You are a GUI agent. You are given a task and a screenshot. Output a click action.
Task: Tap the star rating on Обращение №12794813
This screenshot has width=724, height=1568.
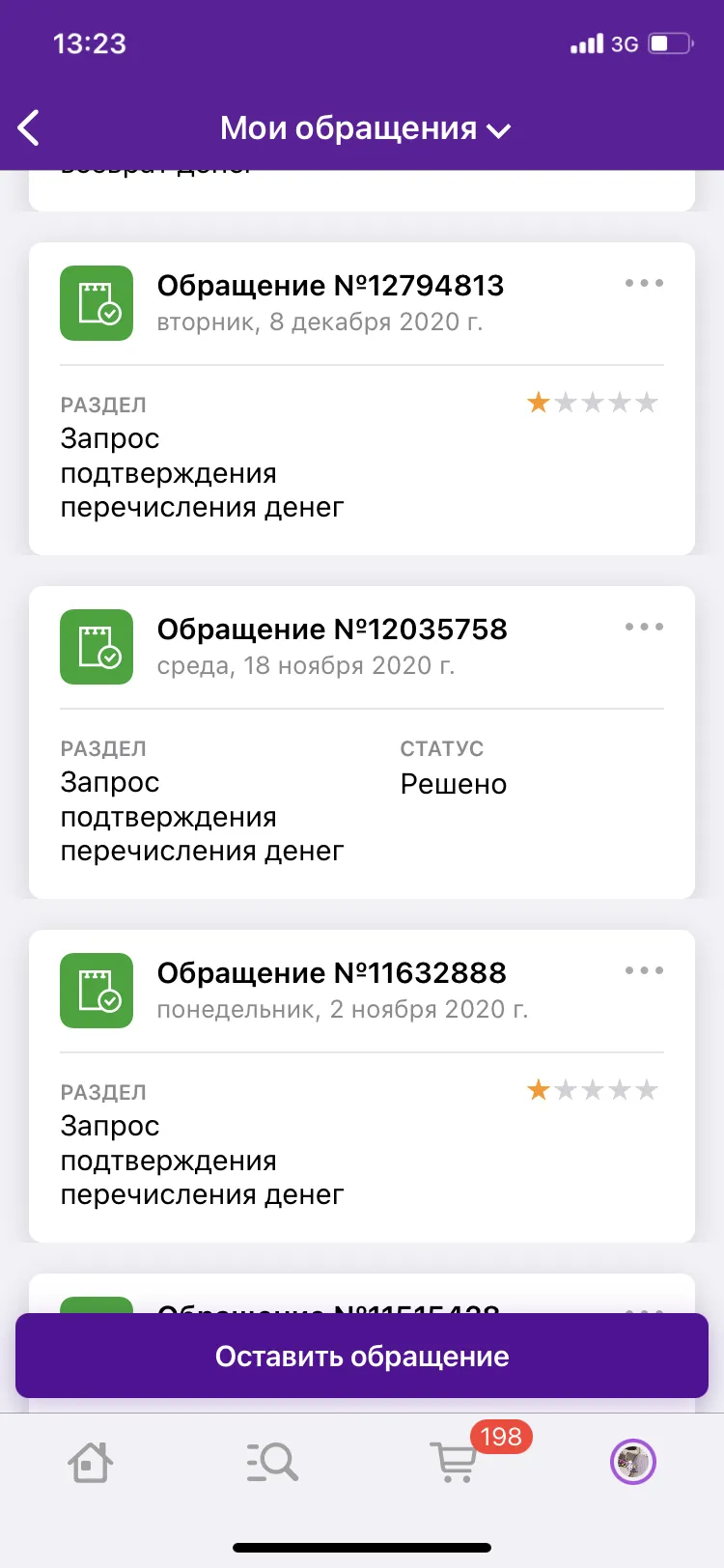(x=593, y=403)
